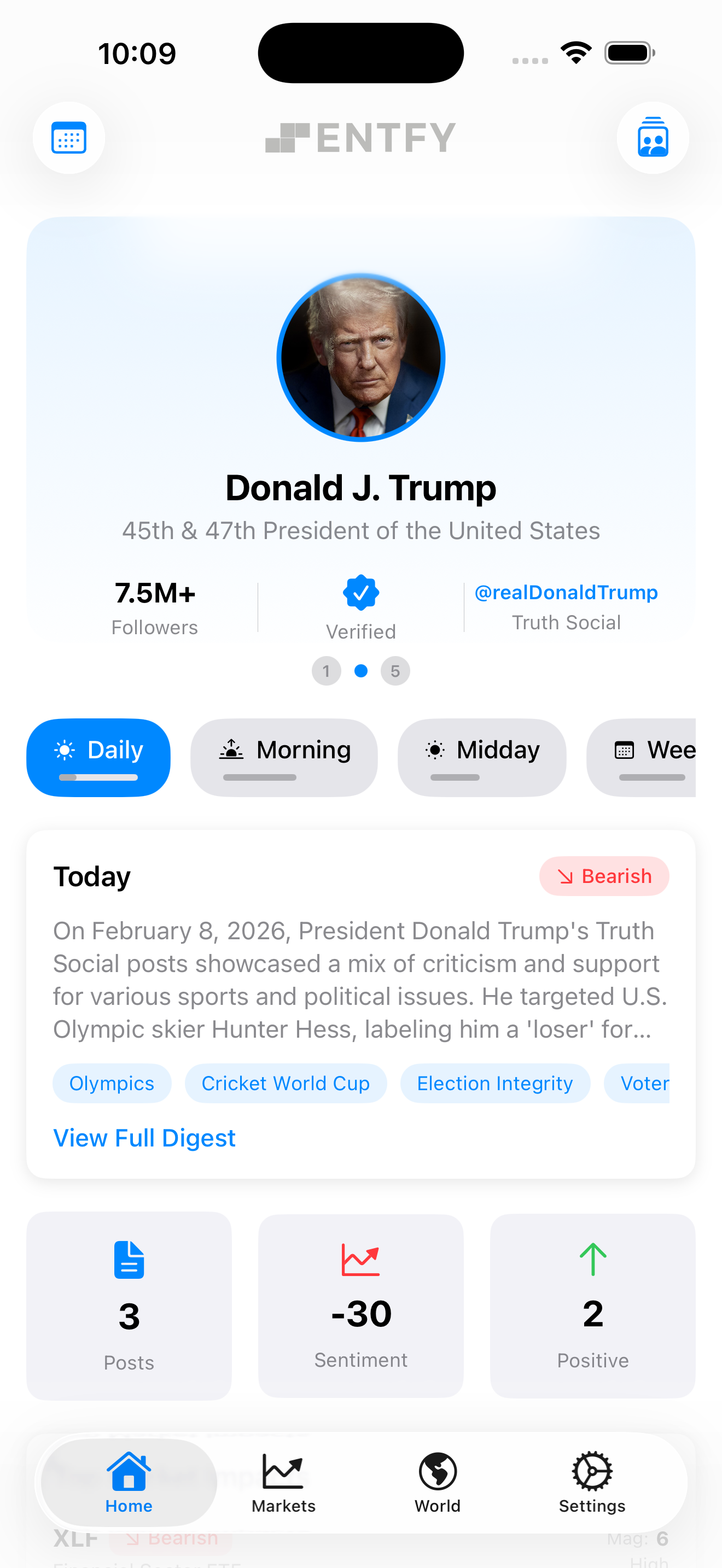Open the contacts icon at top right
The height and width of the screenshot is (1568, 722).
[653, 138]
